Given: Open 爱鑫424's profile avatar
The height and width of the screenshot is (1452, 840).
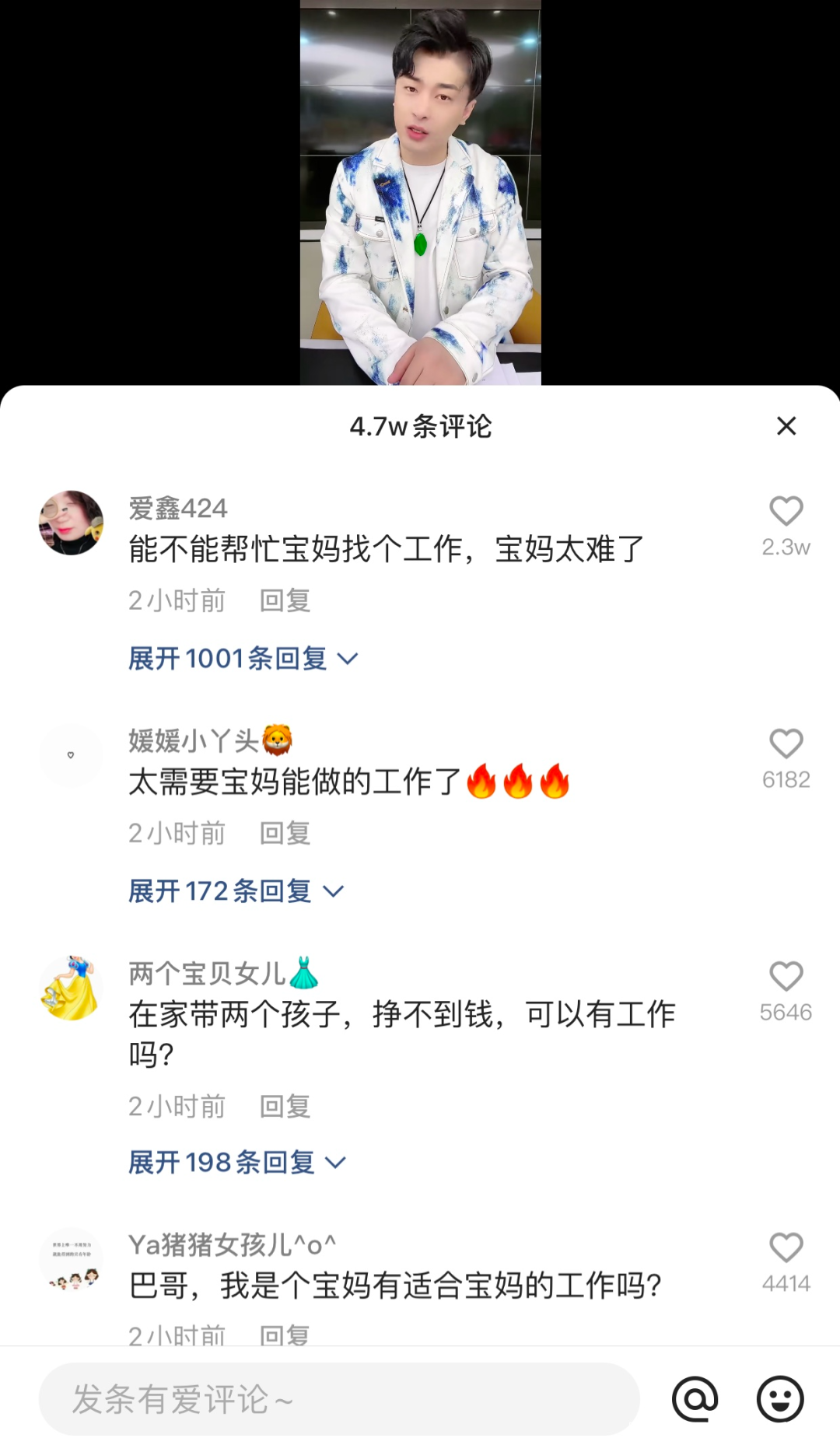Looking at the screenshot, I should pyautogui.click(x=71, y=523).
